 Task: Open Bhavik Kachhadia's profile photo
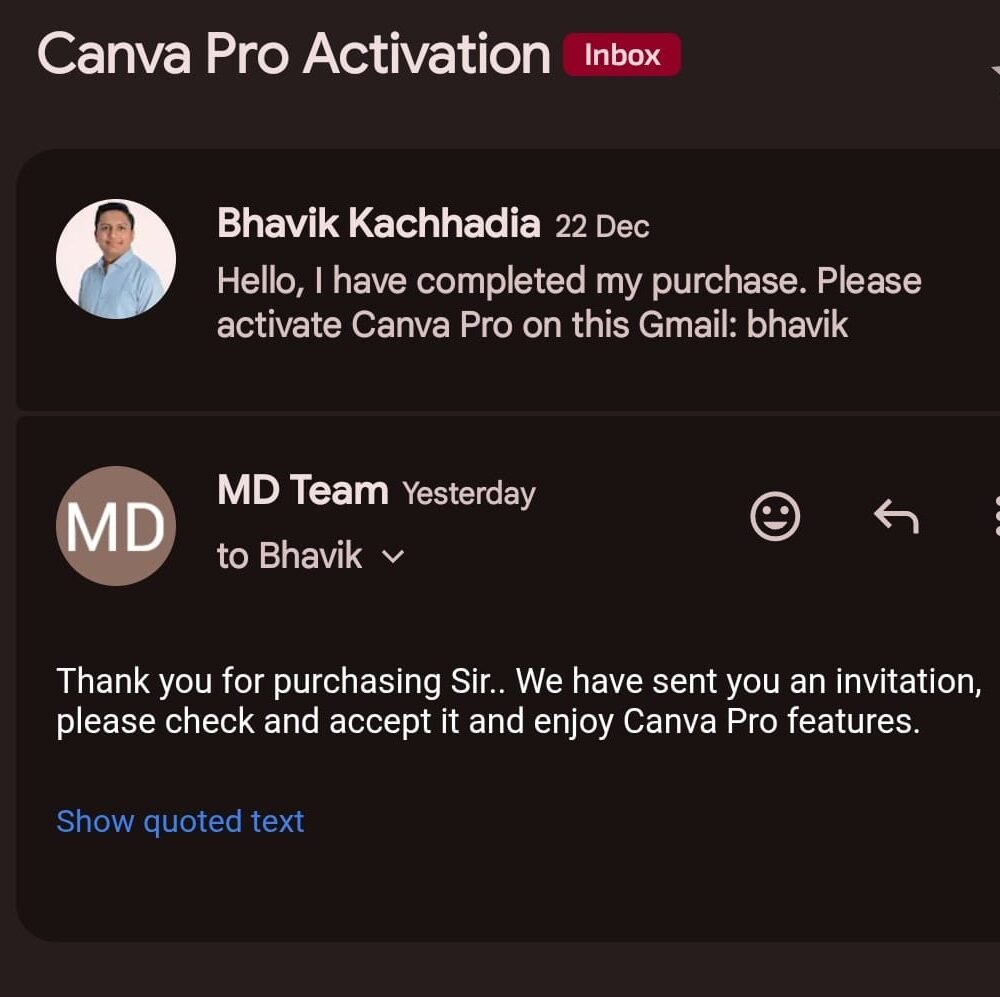tap(116, 260)
